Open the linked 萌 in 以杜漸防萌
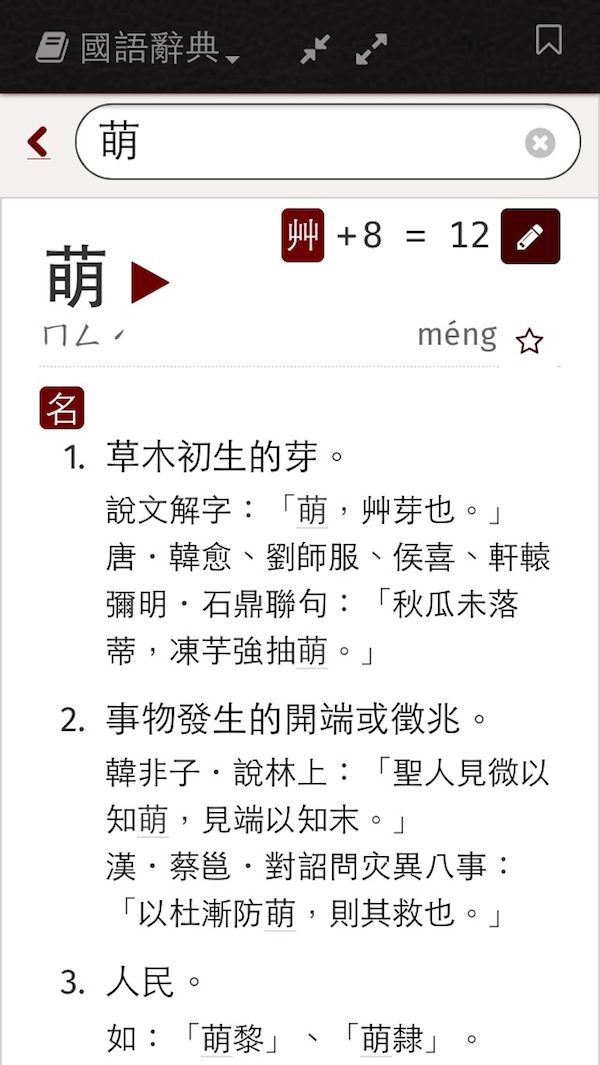The height and width of the screenshot is (1065, 600). 281,913
